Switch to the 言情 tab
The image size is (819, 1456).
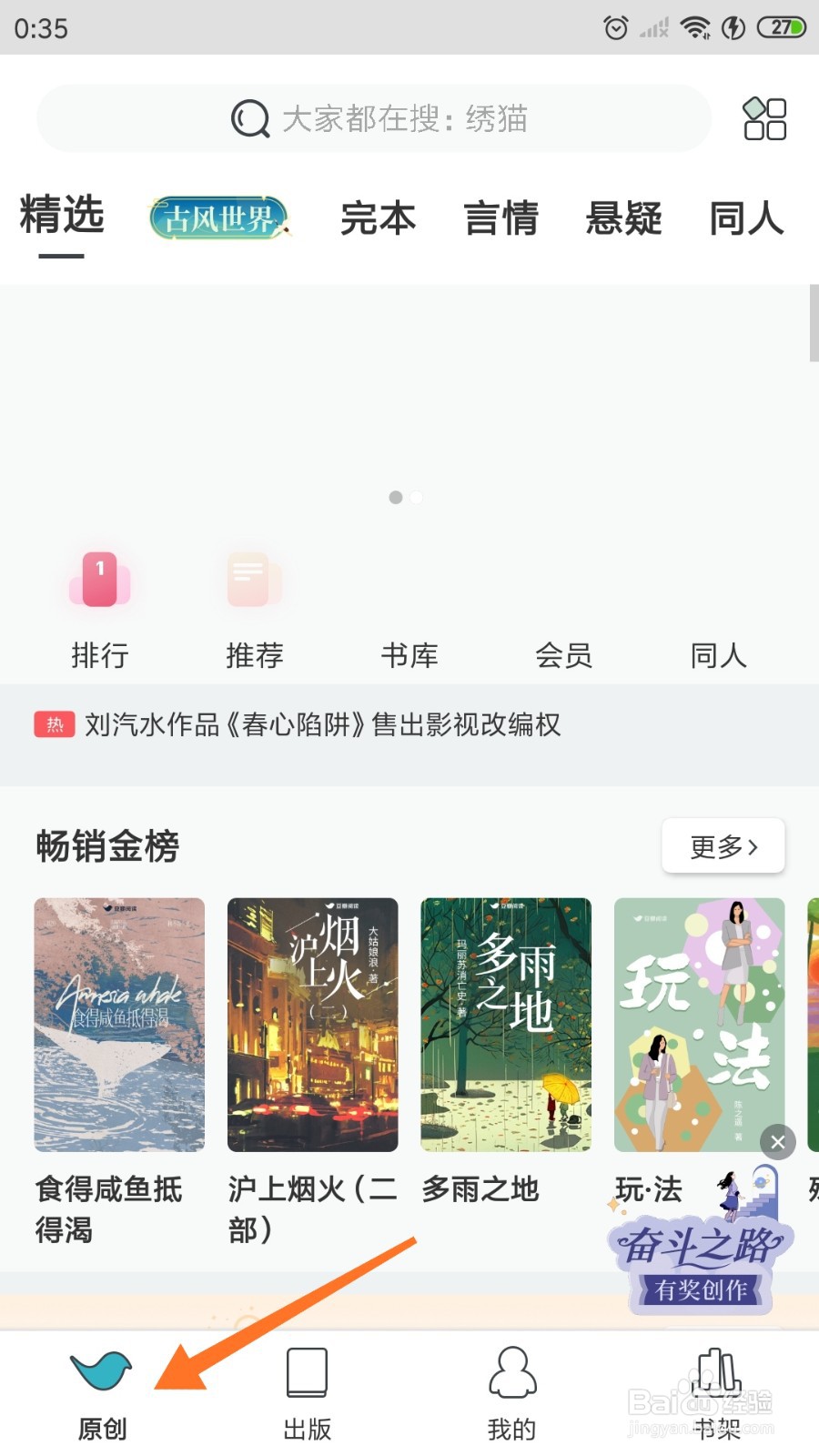501,218
